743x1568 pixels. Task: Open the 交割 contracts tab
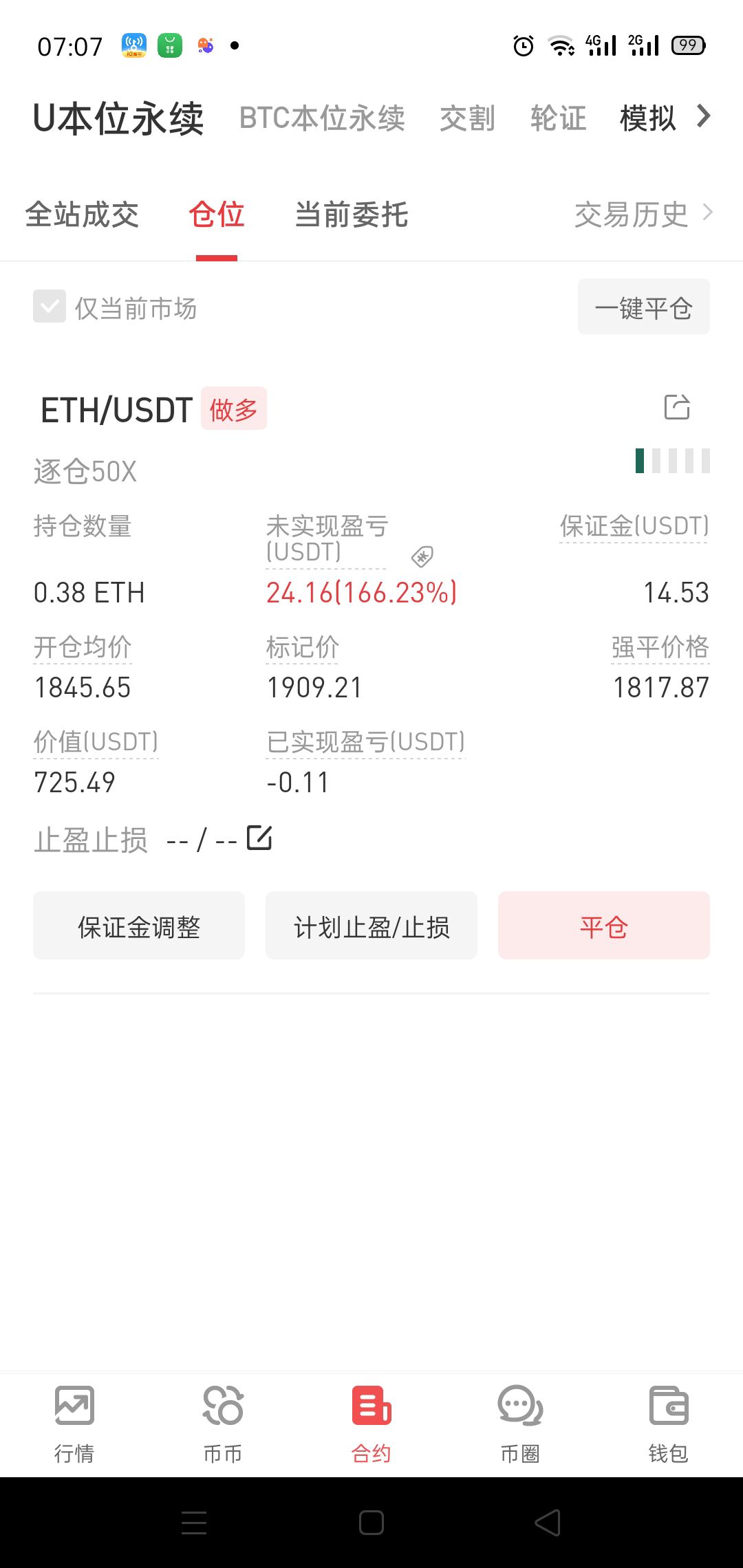[467, 118]
